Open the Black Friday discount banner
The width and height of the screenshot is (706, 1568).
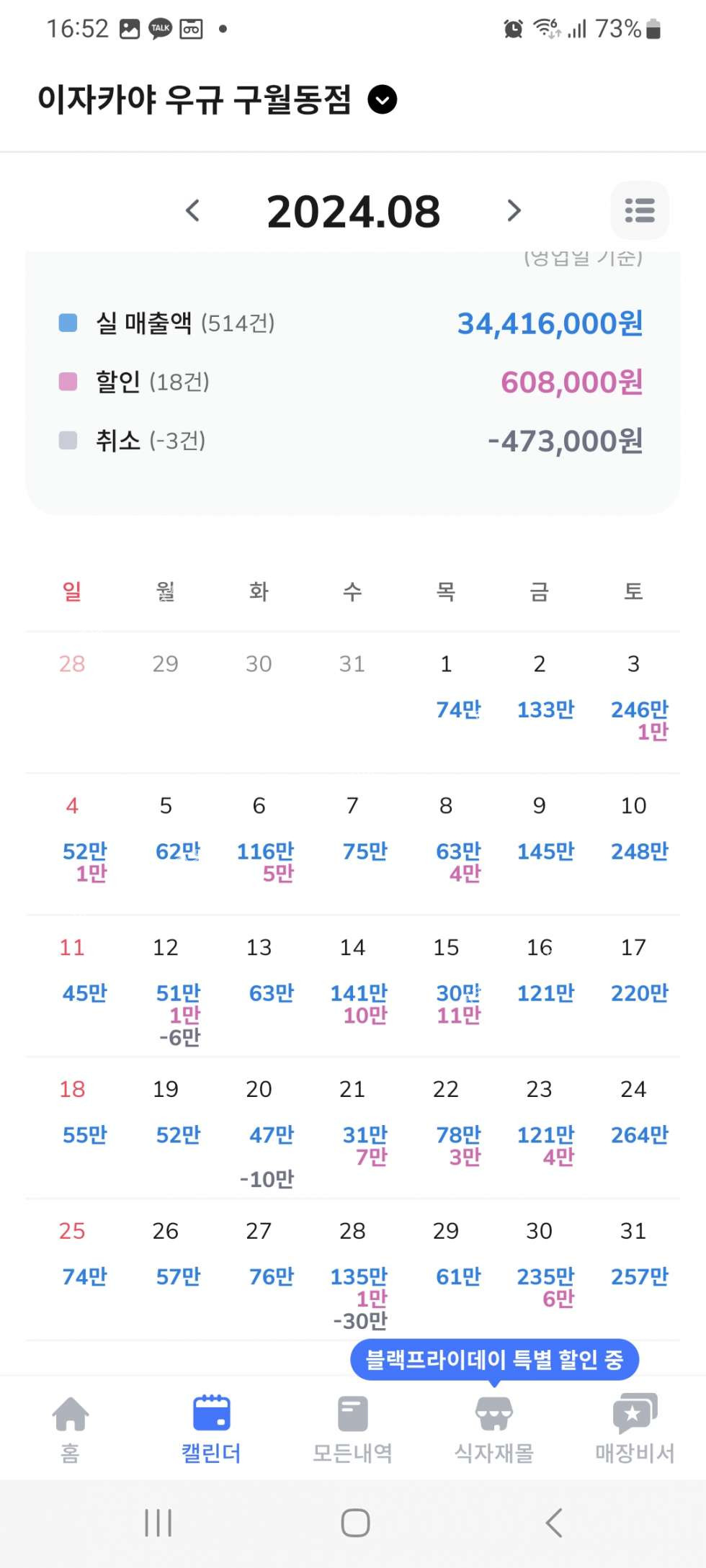click(x=494, y=1360)
